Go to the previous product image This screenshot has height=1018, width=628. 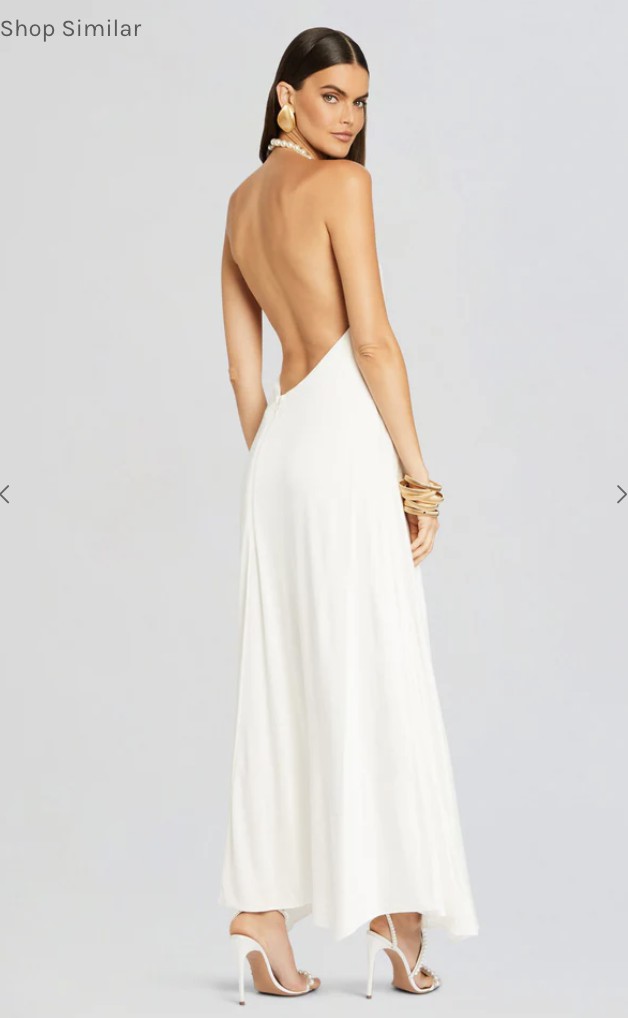coord(5,494)
